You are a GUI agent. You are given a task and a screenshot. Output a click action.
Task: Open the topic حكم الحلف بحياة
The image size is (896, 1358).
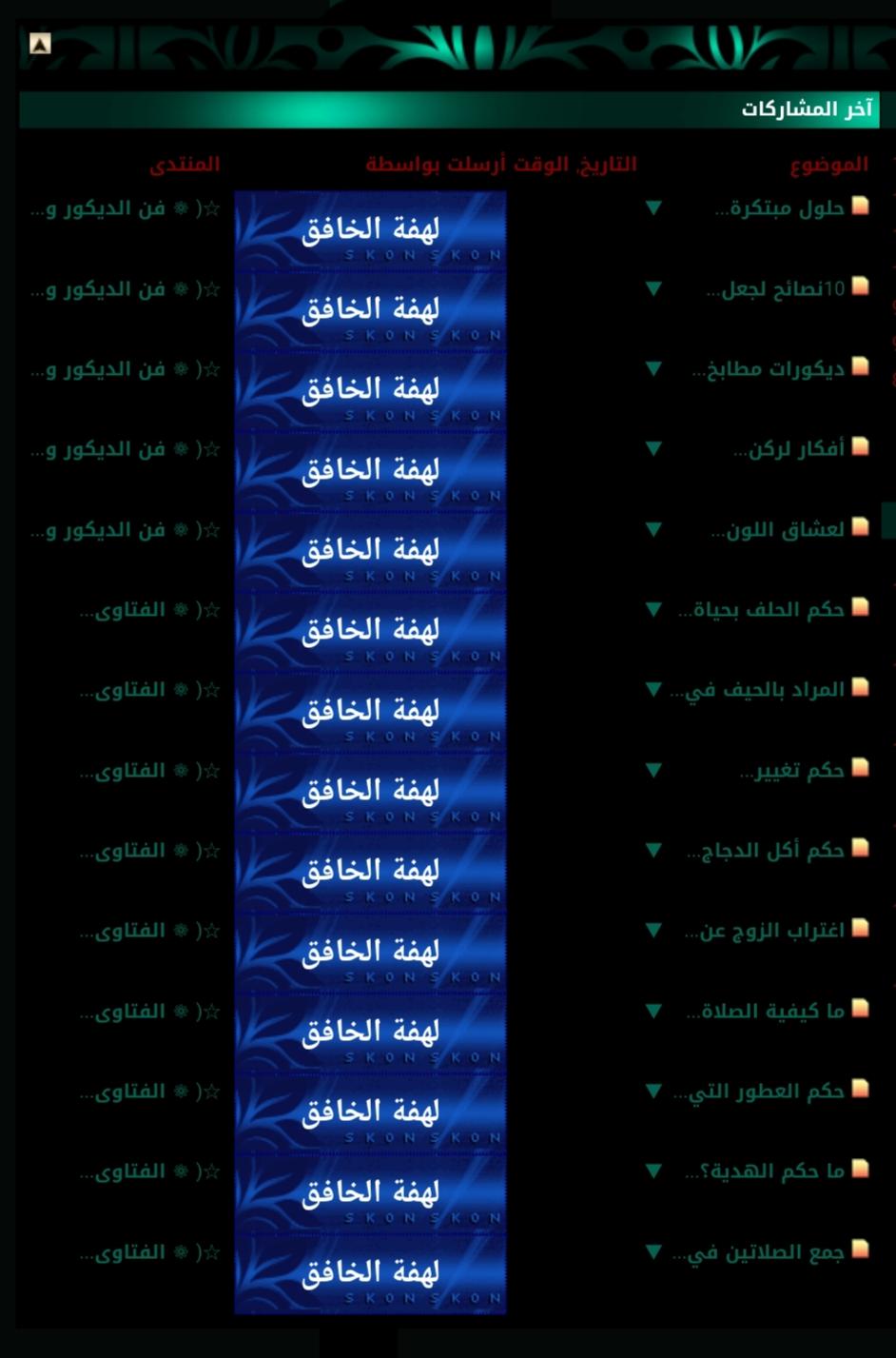point(761,609)
